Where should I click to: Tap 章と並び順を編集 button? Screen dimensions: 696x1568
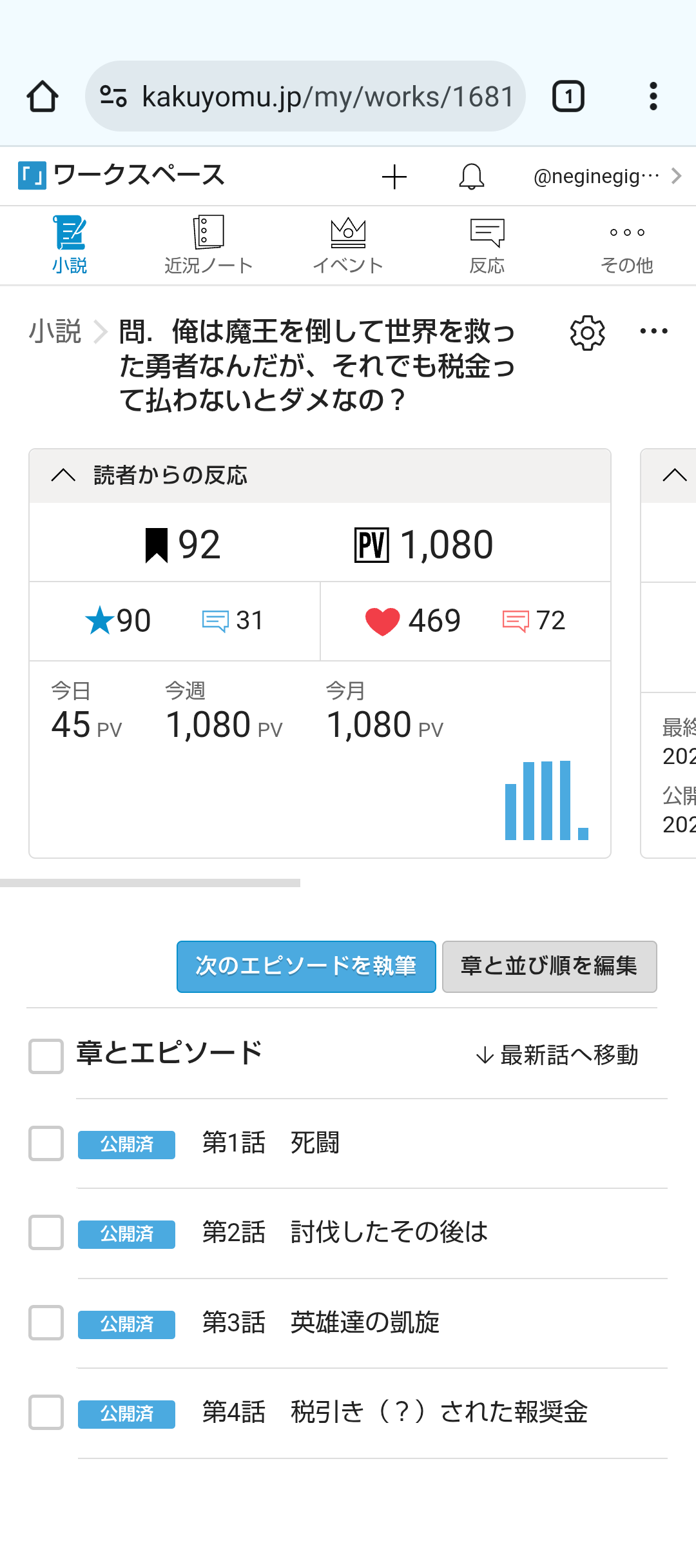[549, 966]
